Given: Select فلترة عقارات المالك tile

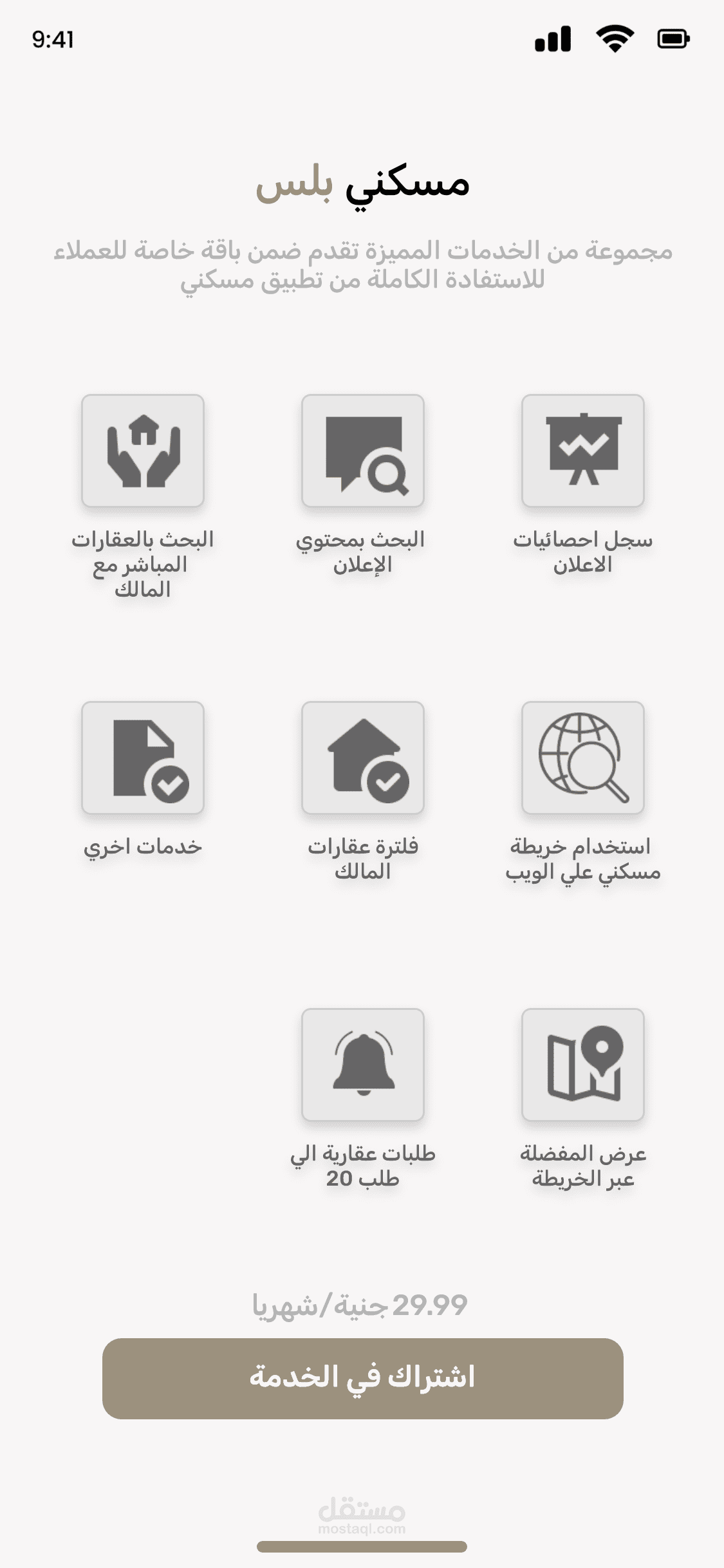Looking at the screenshot, I should 362,758.
